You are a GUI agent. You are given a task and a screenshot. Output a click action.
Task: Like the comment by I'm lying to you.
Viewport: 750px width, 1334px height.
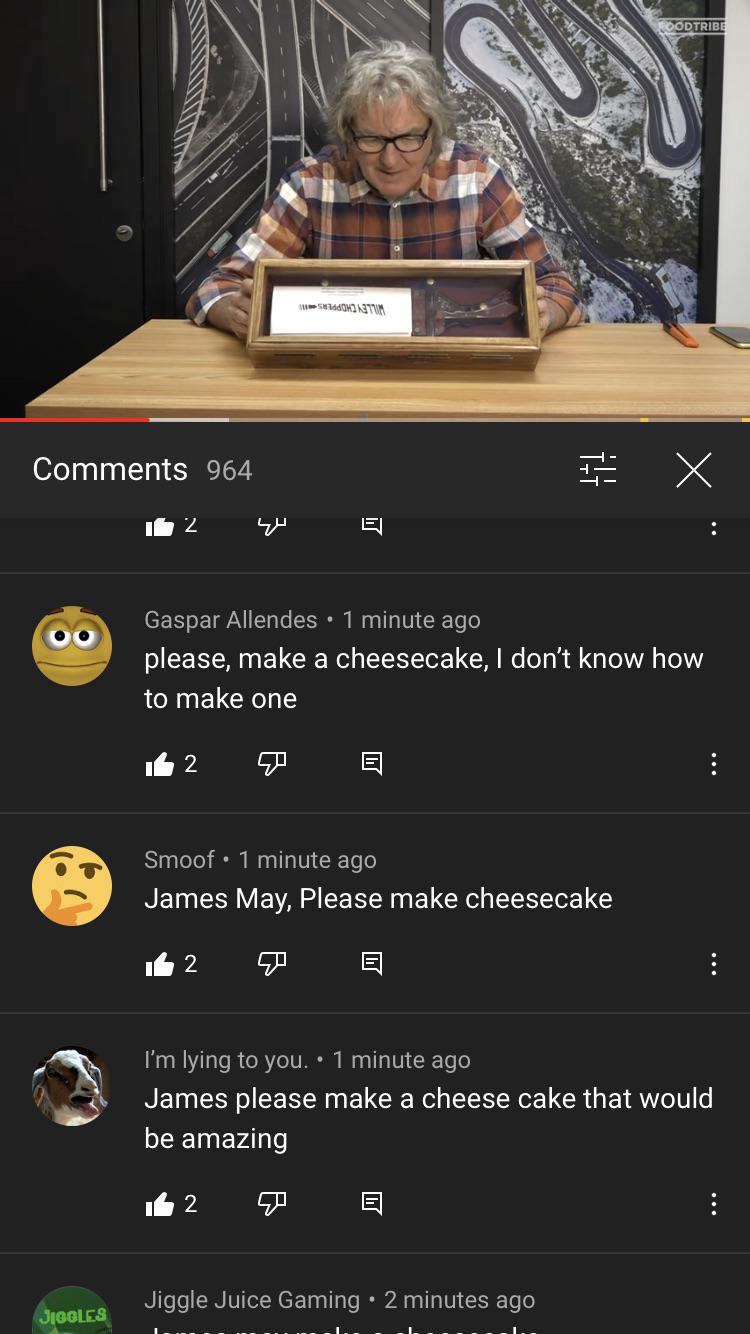click(160, 1204)
